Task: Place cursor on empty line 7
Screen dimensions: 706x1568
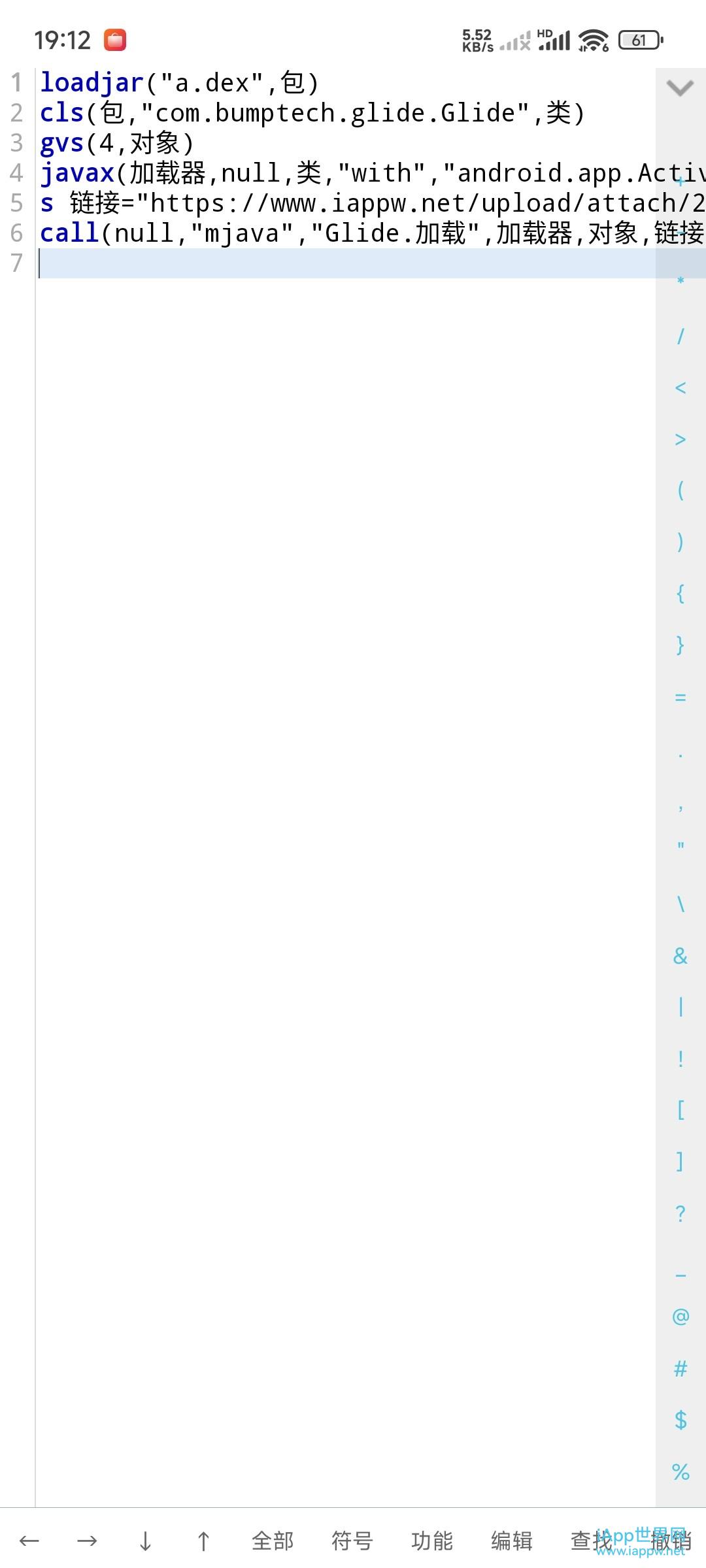Action: coord(327,263)
